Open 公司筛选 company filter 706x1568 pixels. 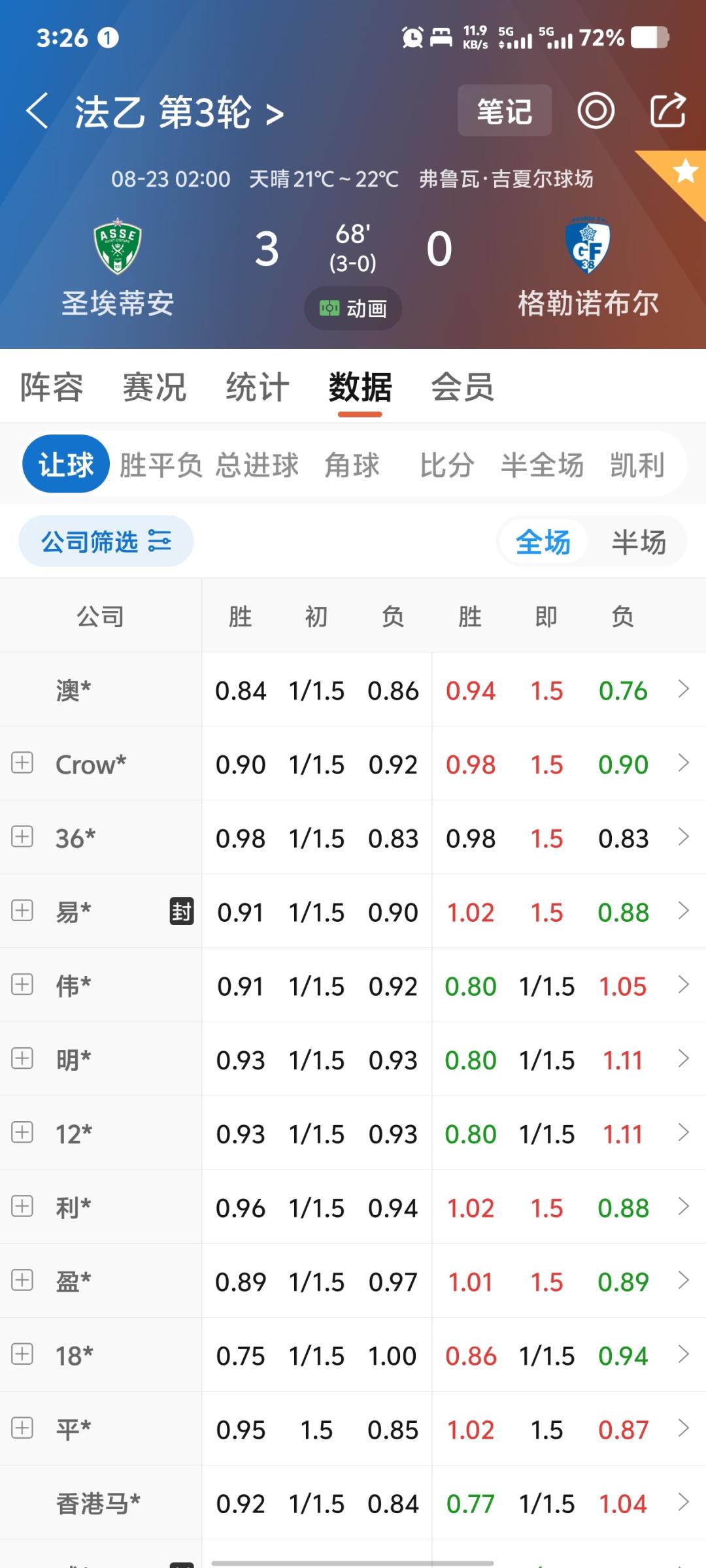tap(106, 541)
